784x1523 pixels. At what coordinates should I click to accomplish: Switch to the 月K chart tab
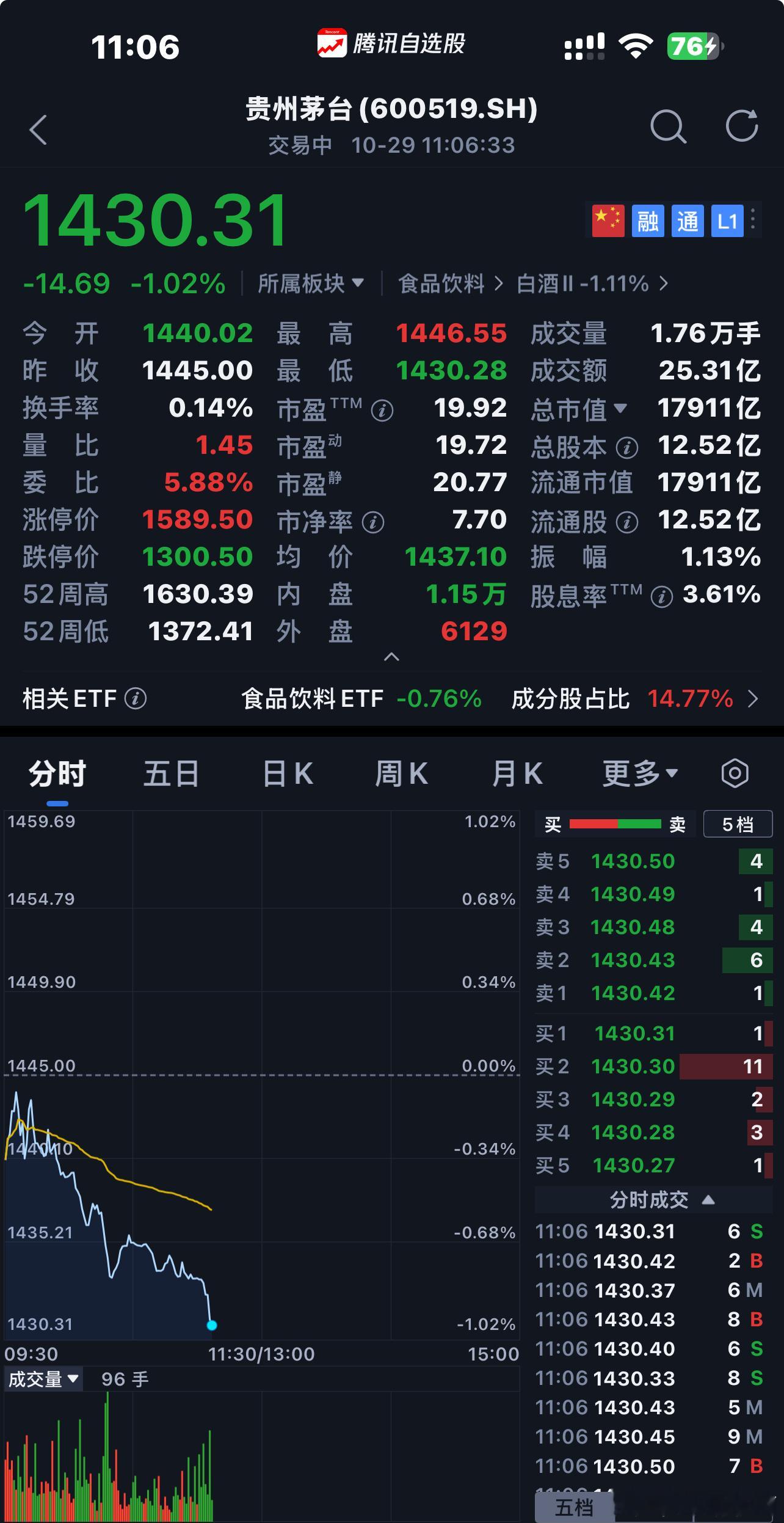(x=516, y=772)
